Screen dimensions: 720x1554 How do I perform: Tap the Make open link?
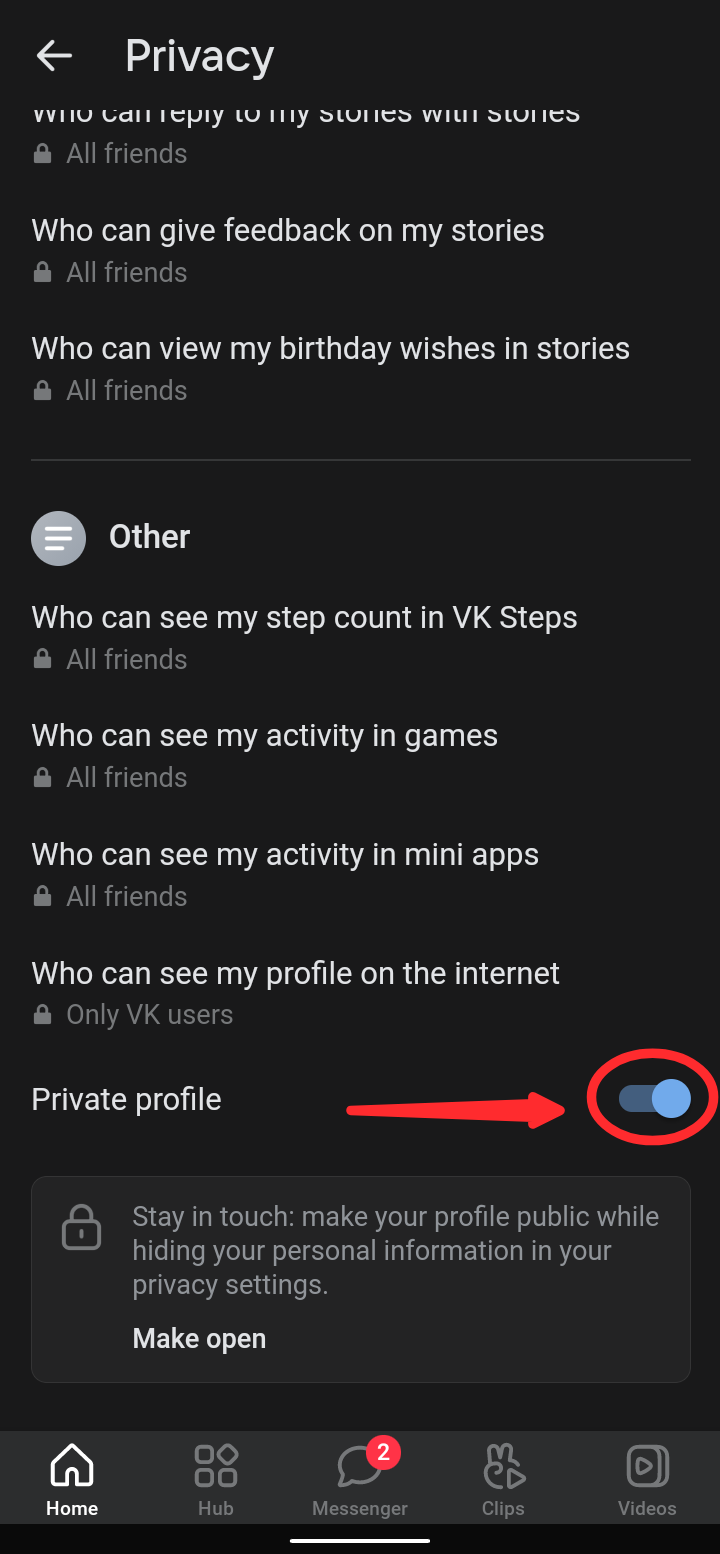tap(199, 1338)
